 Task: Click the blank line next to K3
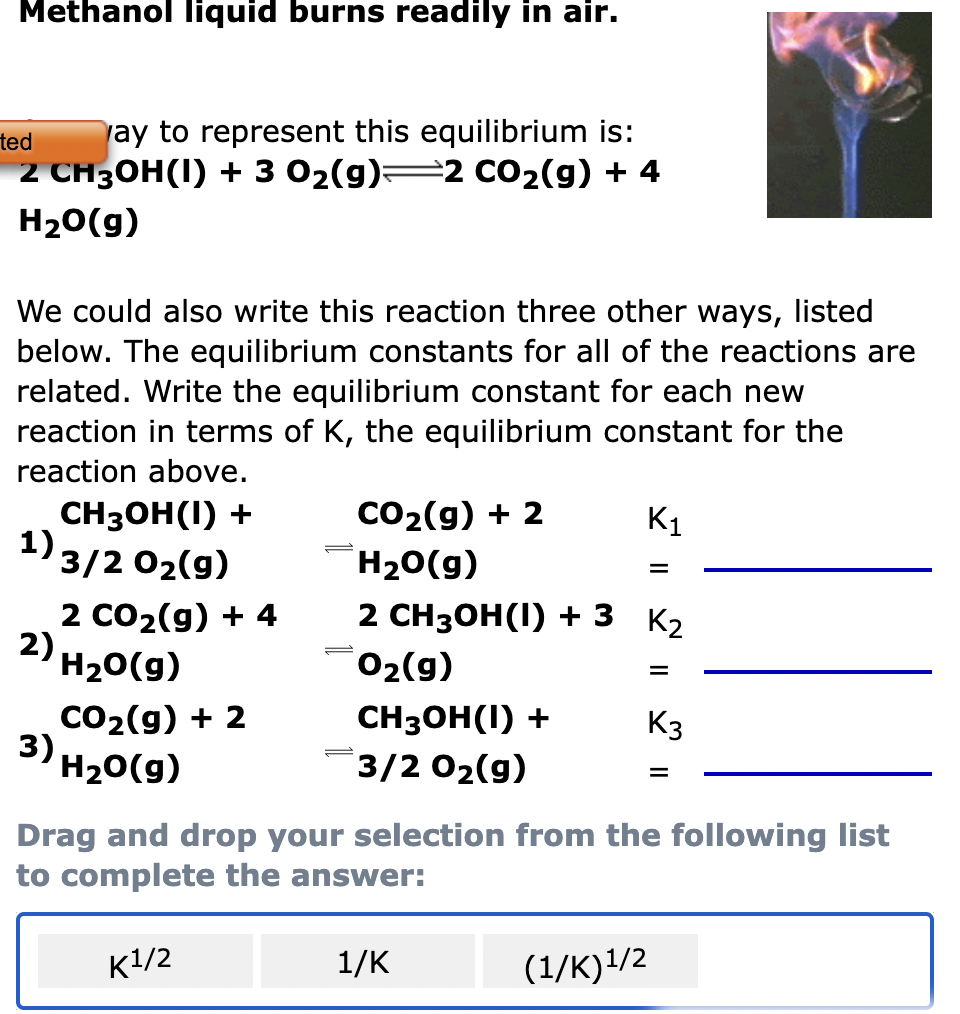(817, 773)
